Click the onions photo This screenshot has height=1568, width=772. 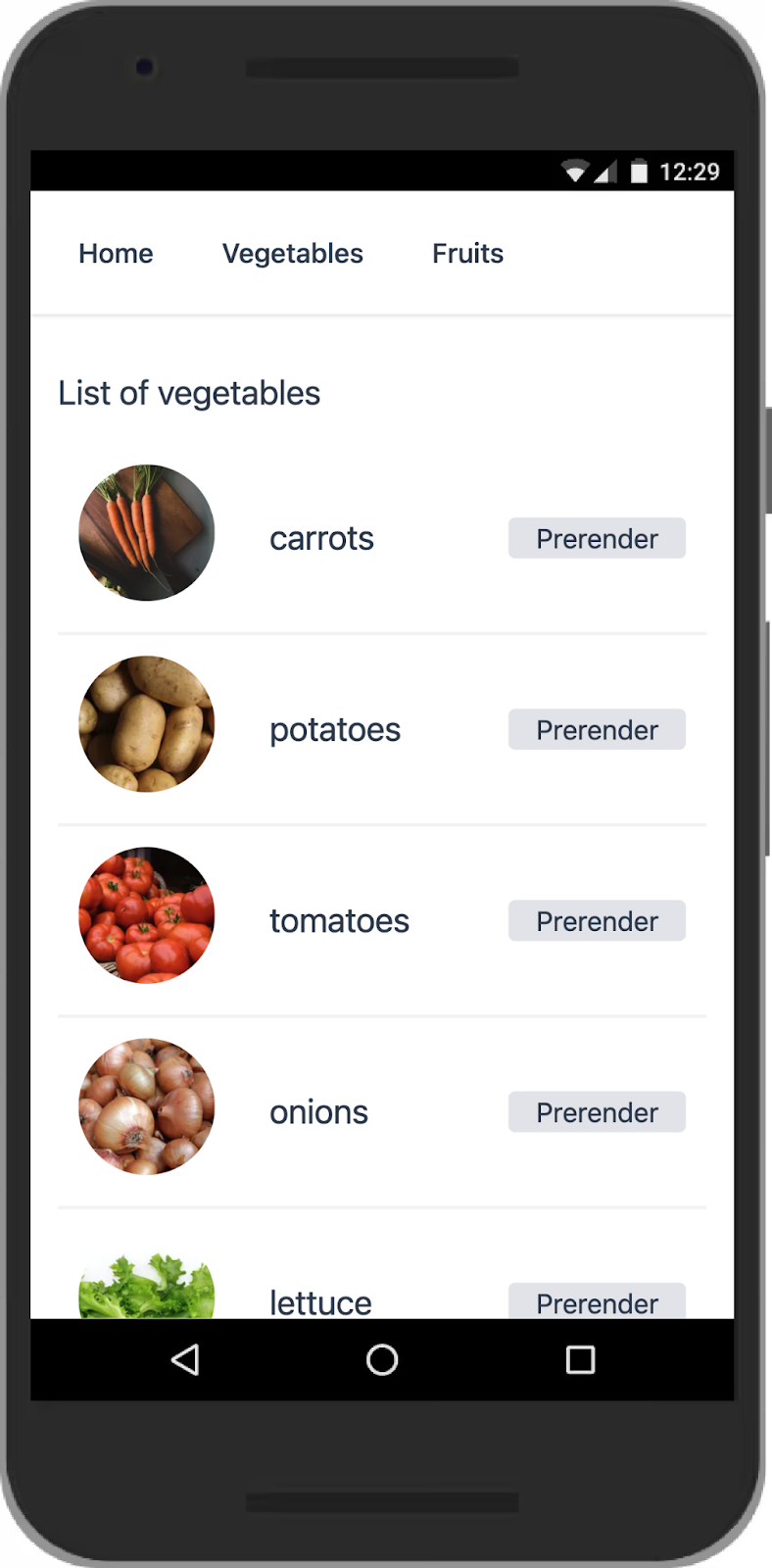(146, 1106)
